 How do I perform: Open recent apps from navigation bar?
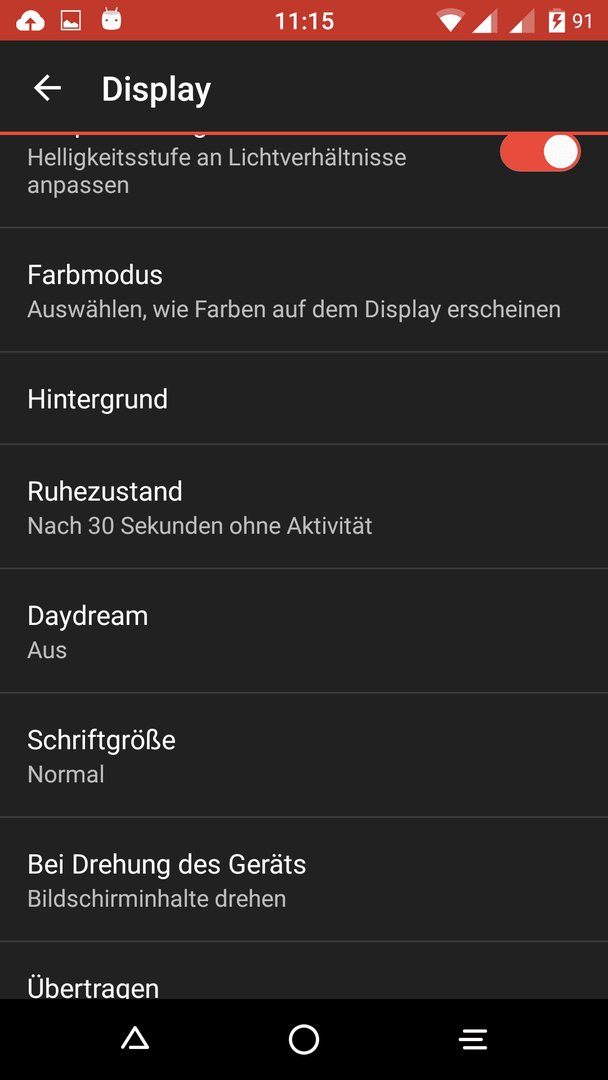[x=474, y=1039]
